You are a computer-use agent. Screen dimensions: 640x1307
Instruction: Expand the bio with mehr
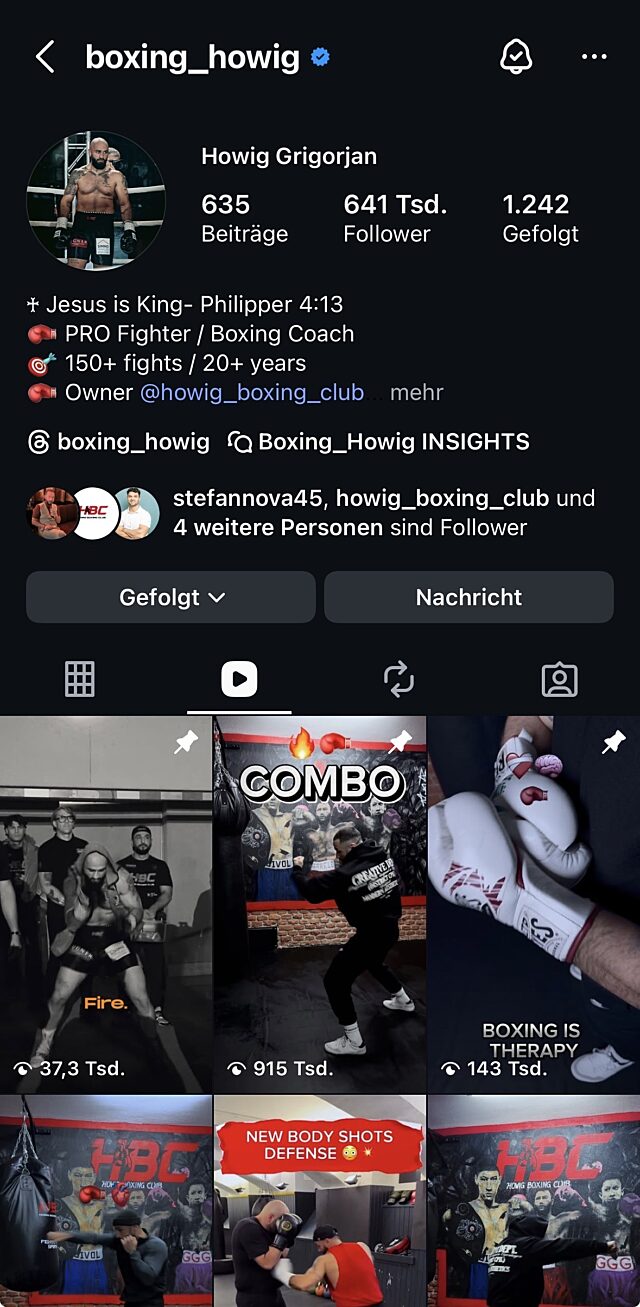click(417, 393)
